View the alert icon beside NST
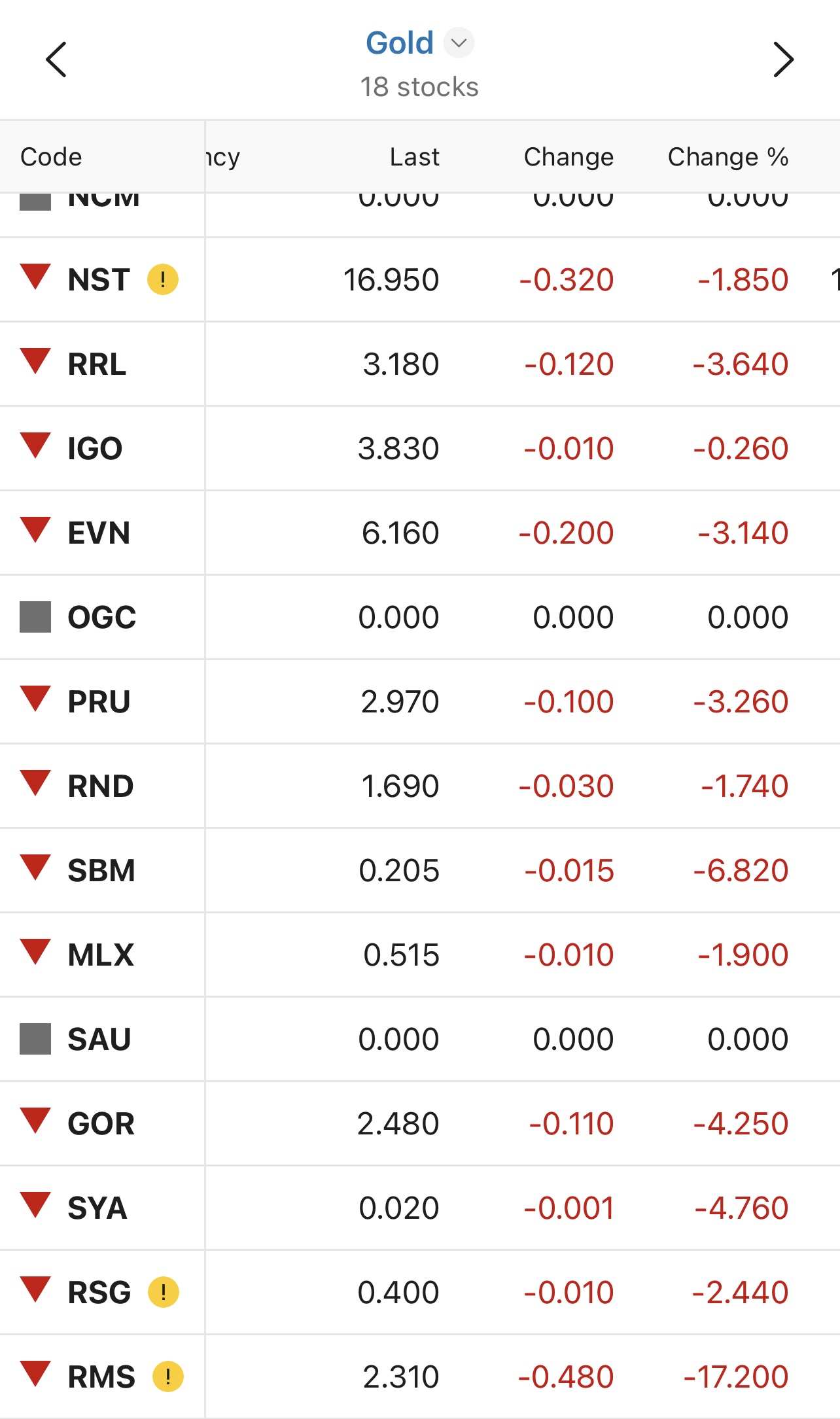 pos(163,279)
